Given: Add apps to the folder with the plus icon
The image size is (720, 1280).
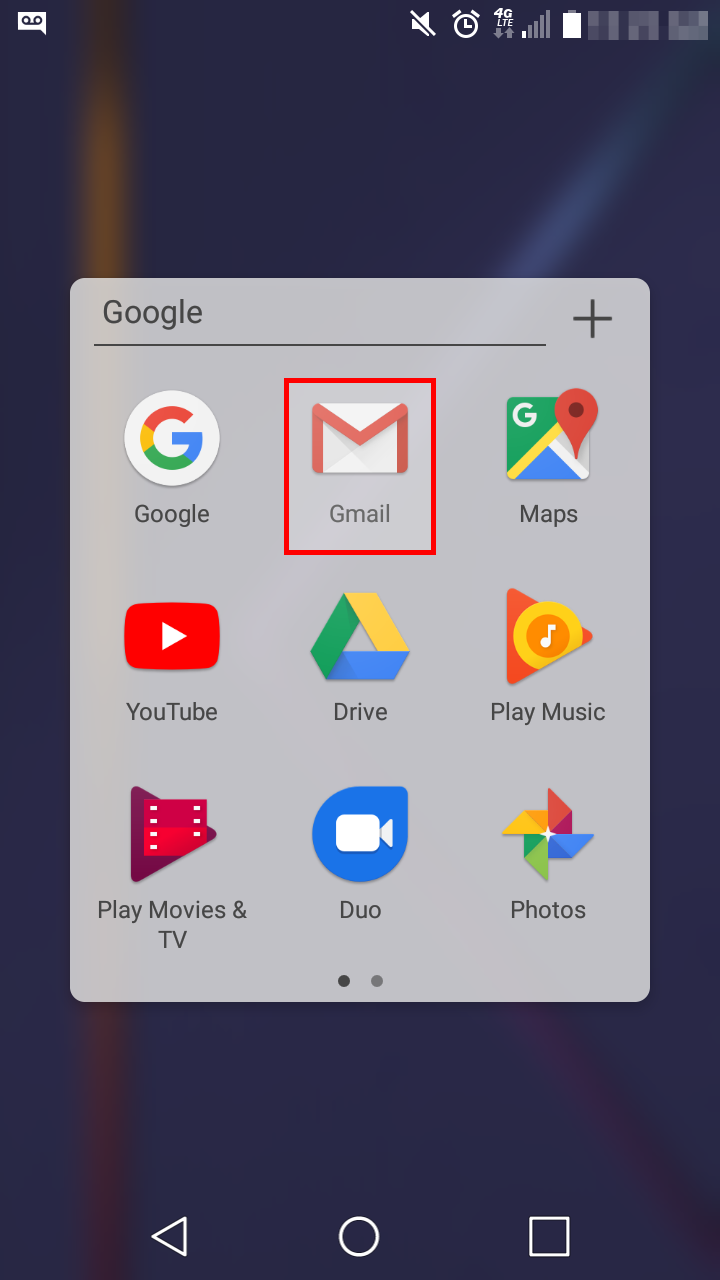Looking at the screenshot, I should tap(592, 318).
